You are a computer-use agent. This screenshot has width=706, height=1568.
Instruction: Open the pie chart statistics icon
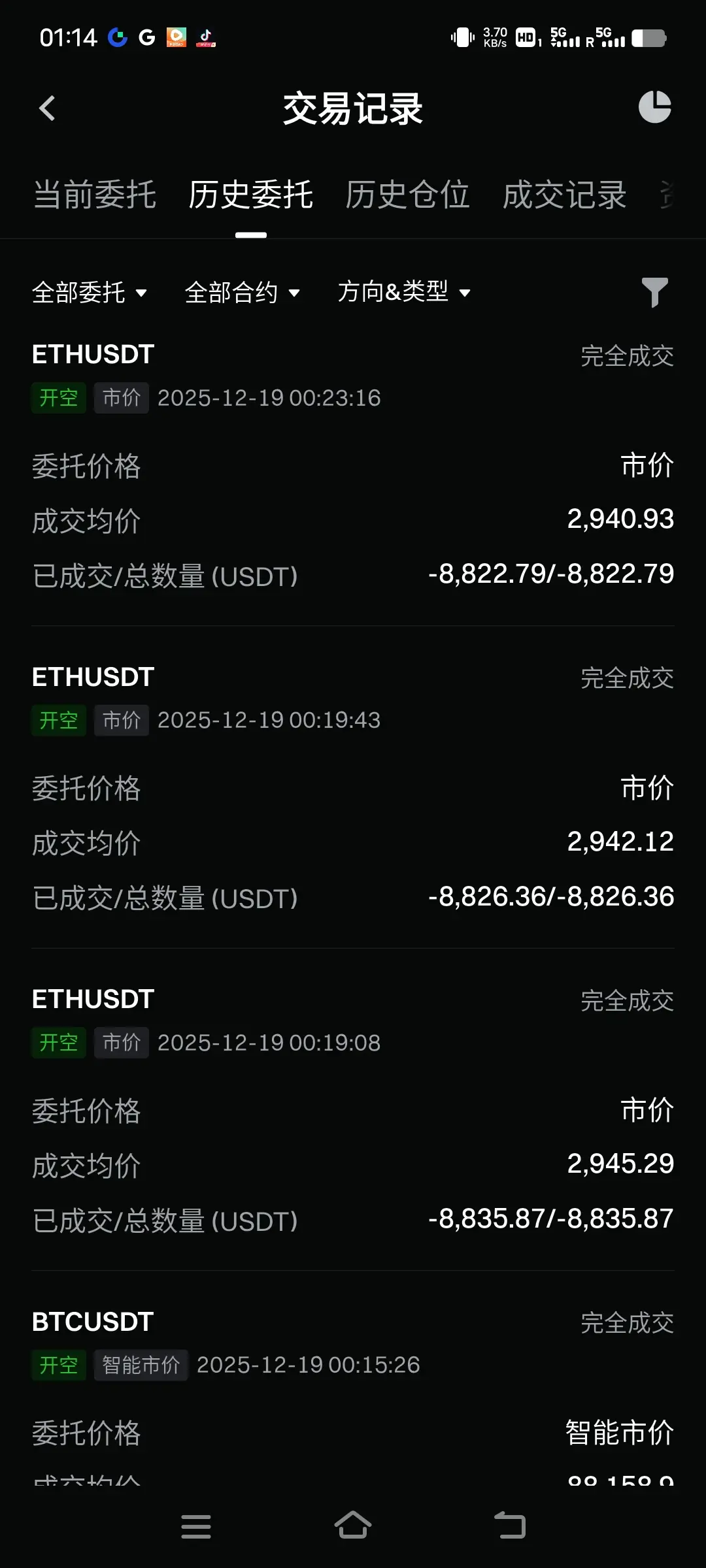point(654,107)
